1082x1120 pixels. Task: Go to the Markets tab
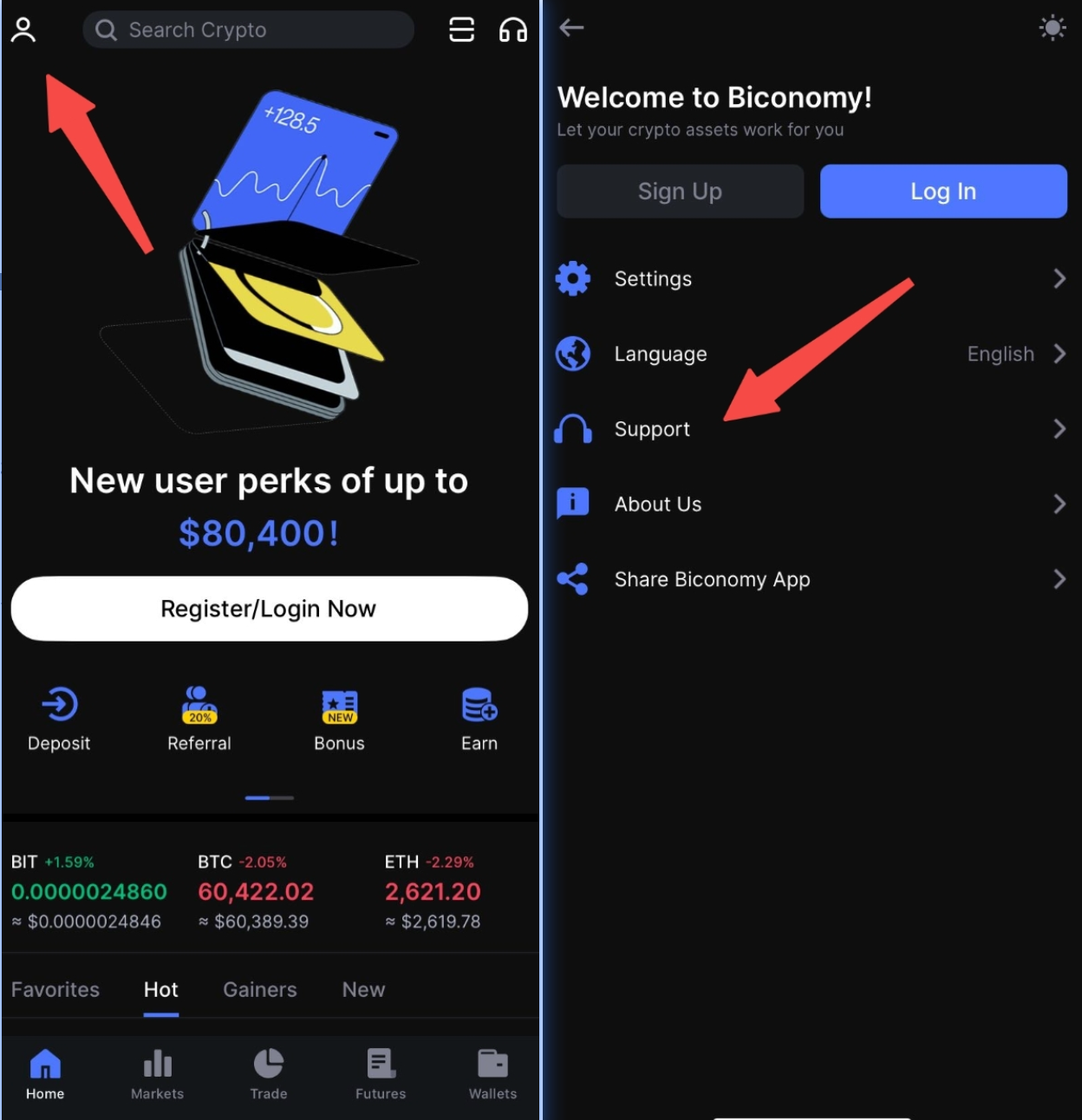157,1074
